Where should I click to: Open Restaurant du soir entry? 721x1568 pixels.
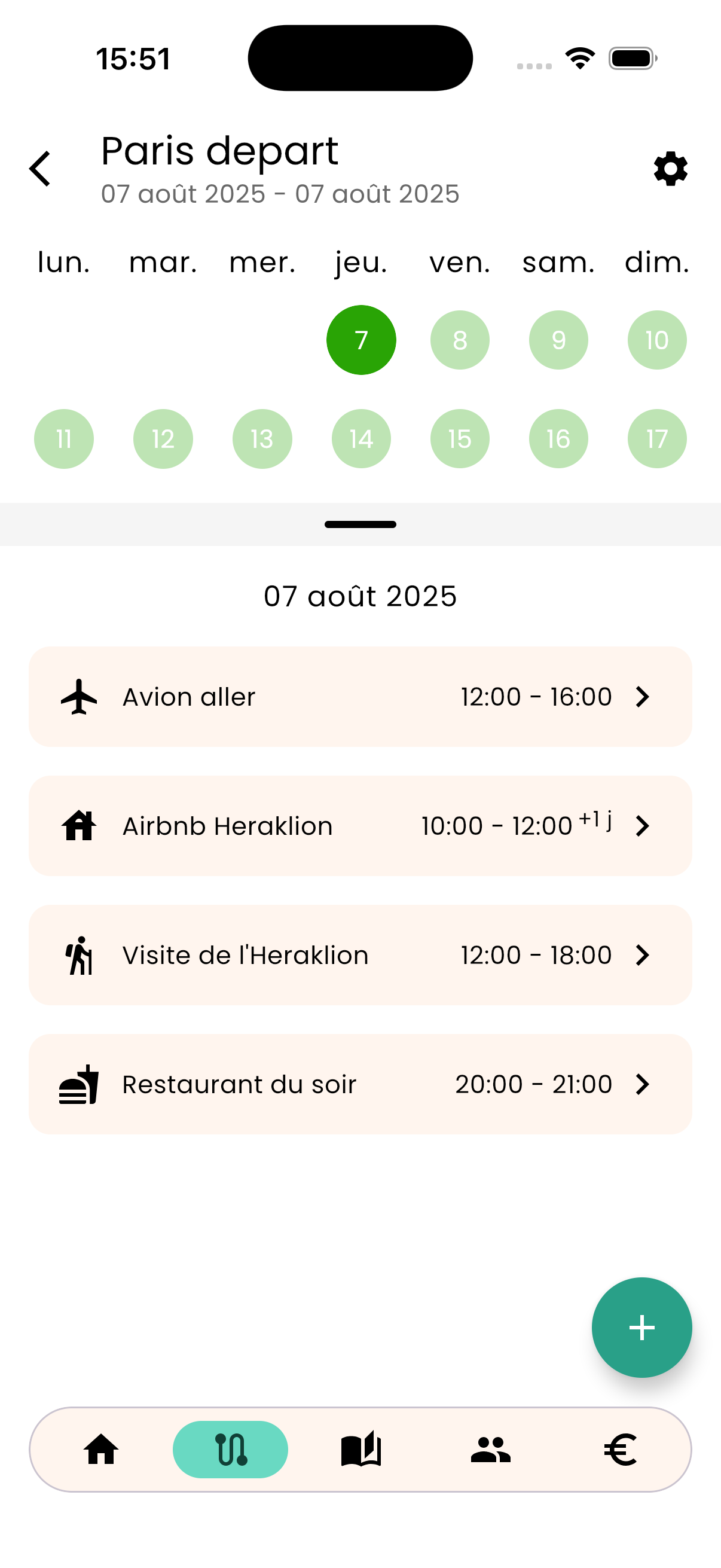360,1084
